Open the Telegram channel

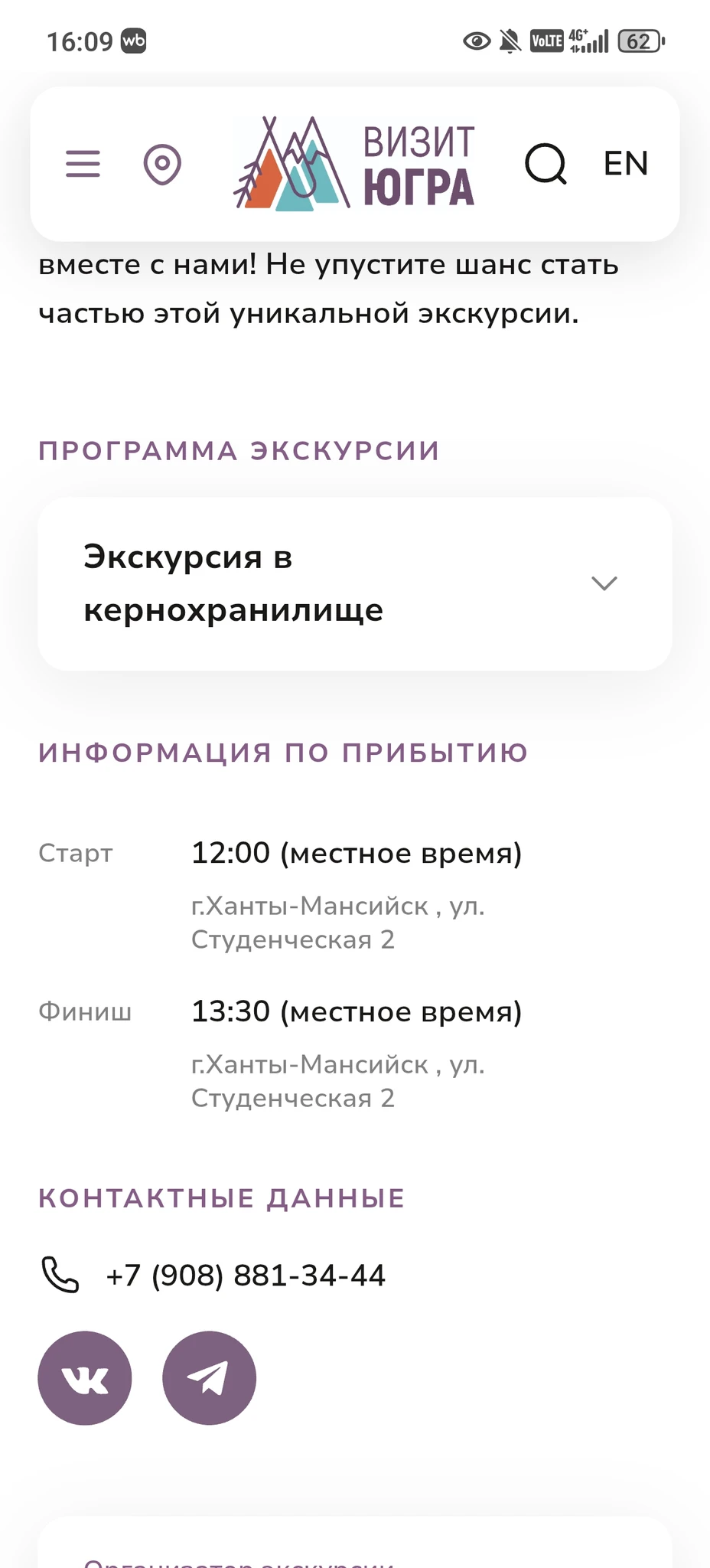tap(209, 1378)
